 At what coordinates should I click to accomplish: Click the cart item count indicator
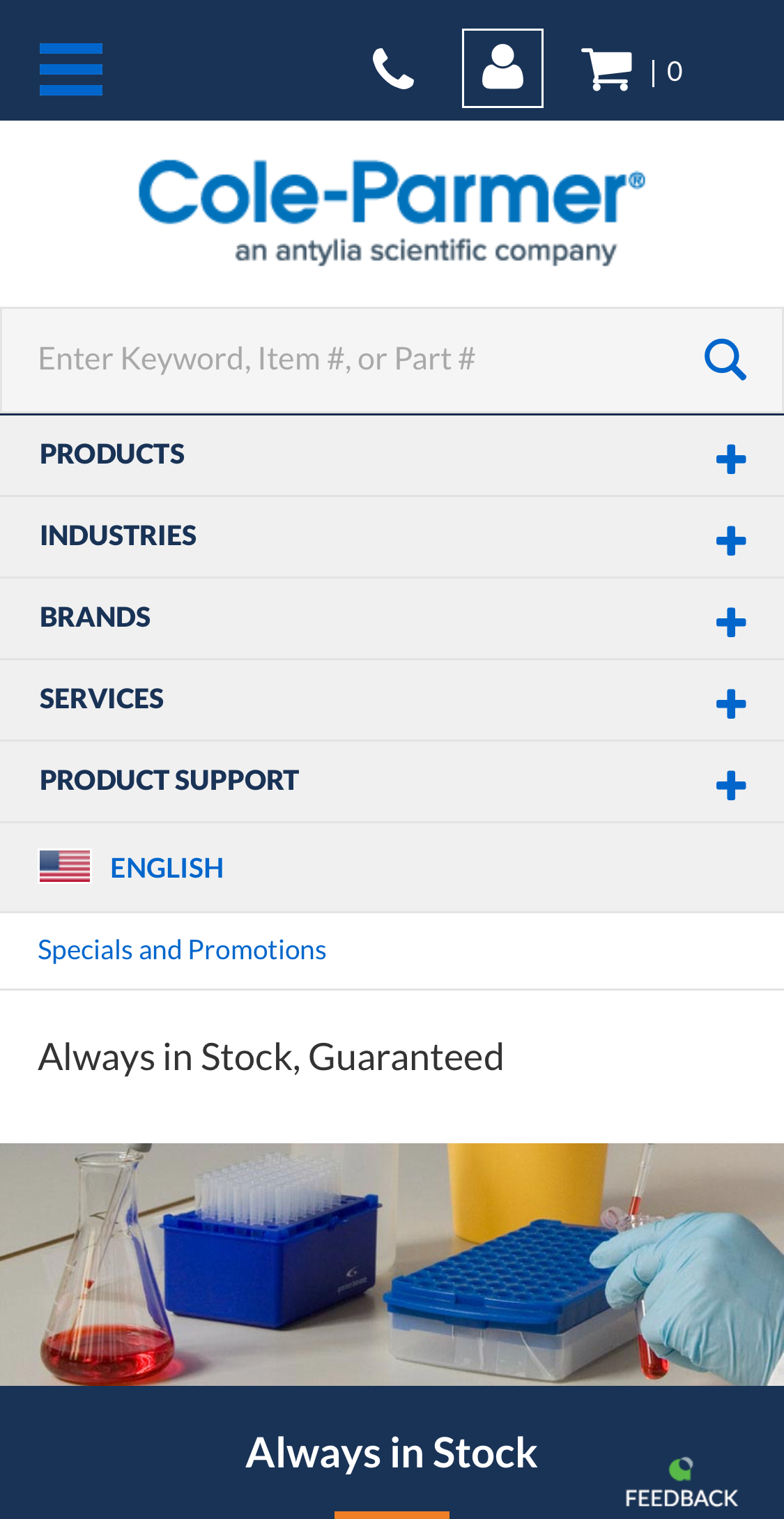673,70
